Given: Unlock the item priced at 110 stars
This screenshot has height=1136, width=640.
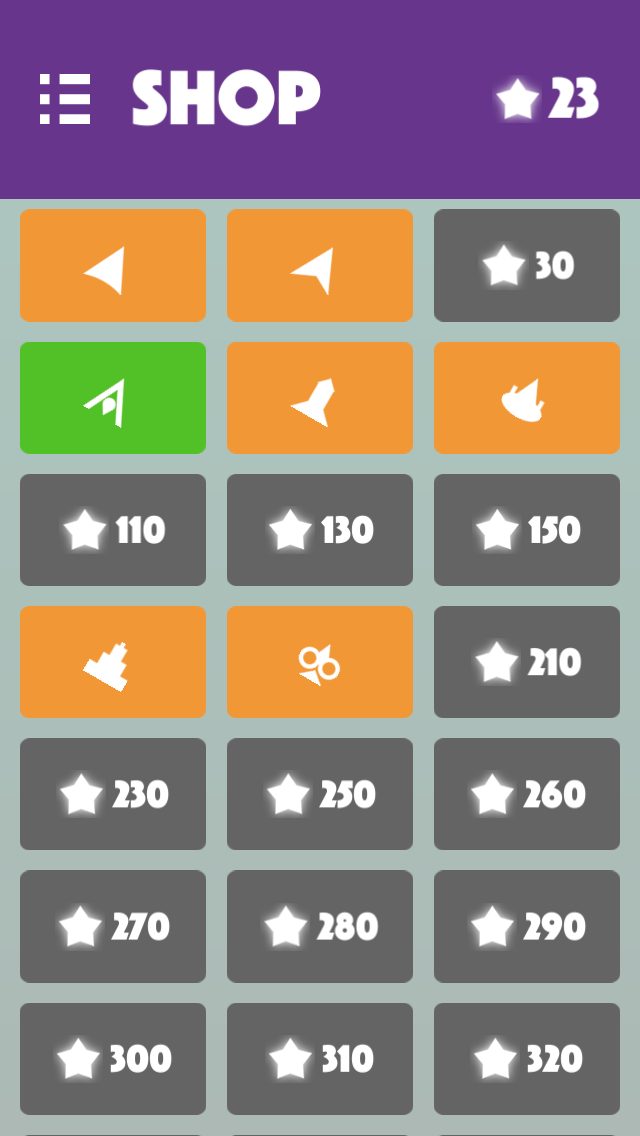Looking at the screenshot, I should click(113, 530).
